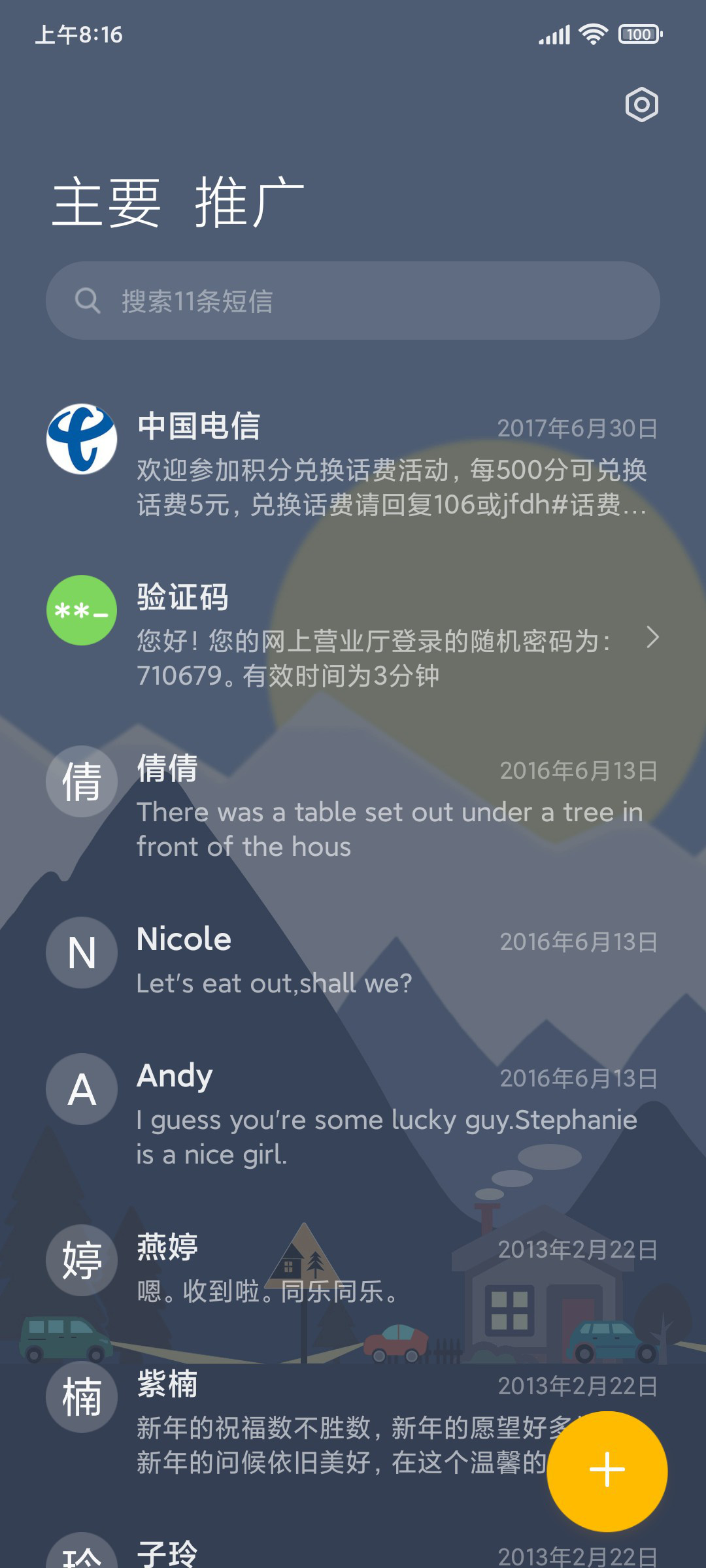Viewport: 706px width, 1568px height.
Task: Open the chat with Nicole
Action: click(353, 959)
